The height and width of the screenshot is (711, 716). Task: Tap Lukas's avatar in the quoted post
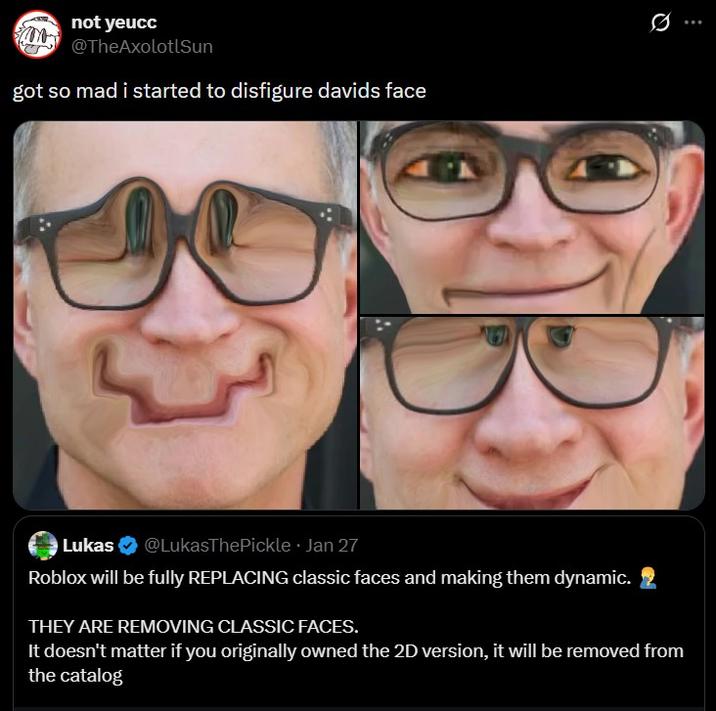coord(42,546)
